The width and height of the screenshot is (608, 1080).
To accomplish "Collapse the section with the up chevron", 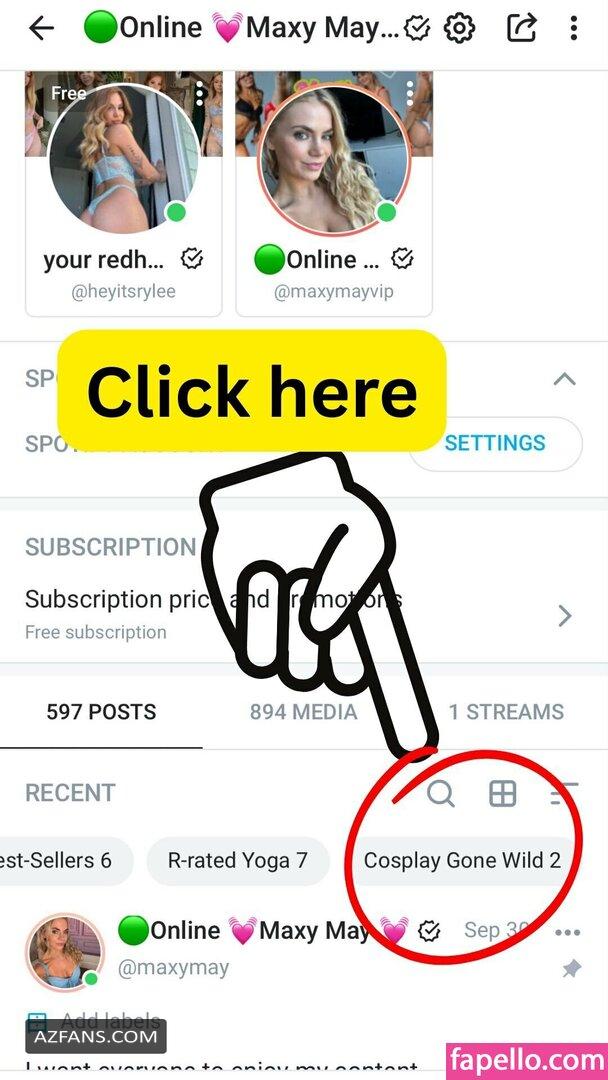I will 565,379.
